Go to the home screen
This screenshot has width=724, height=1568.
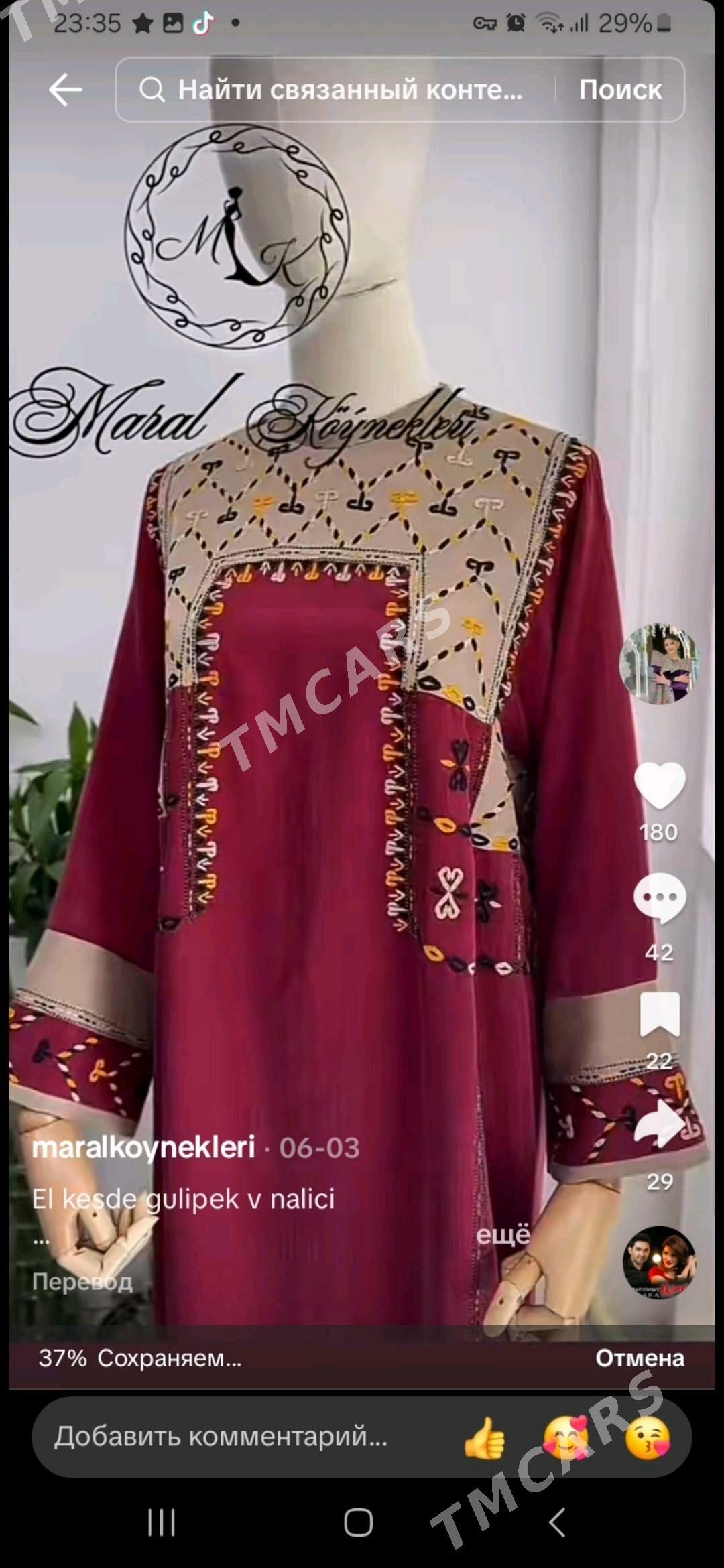tap(359, 1522)
